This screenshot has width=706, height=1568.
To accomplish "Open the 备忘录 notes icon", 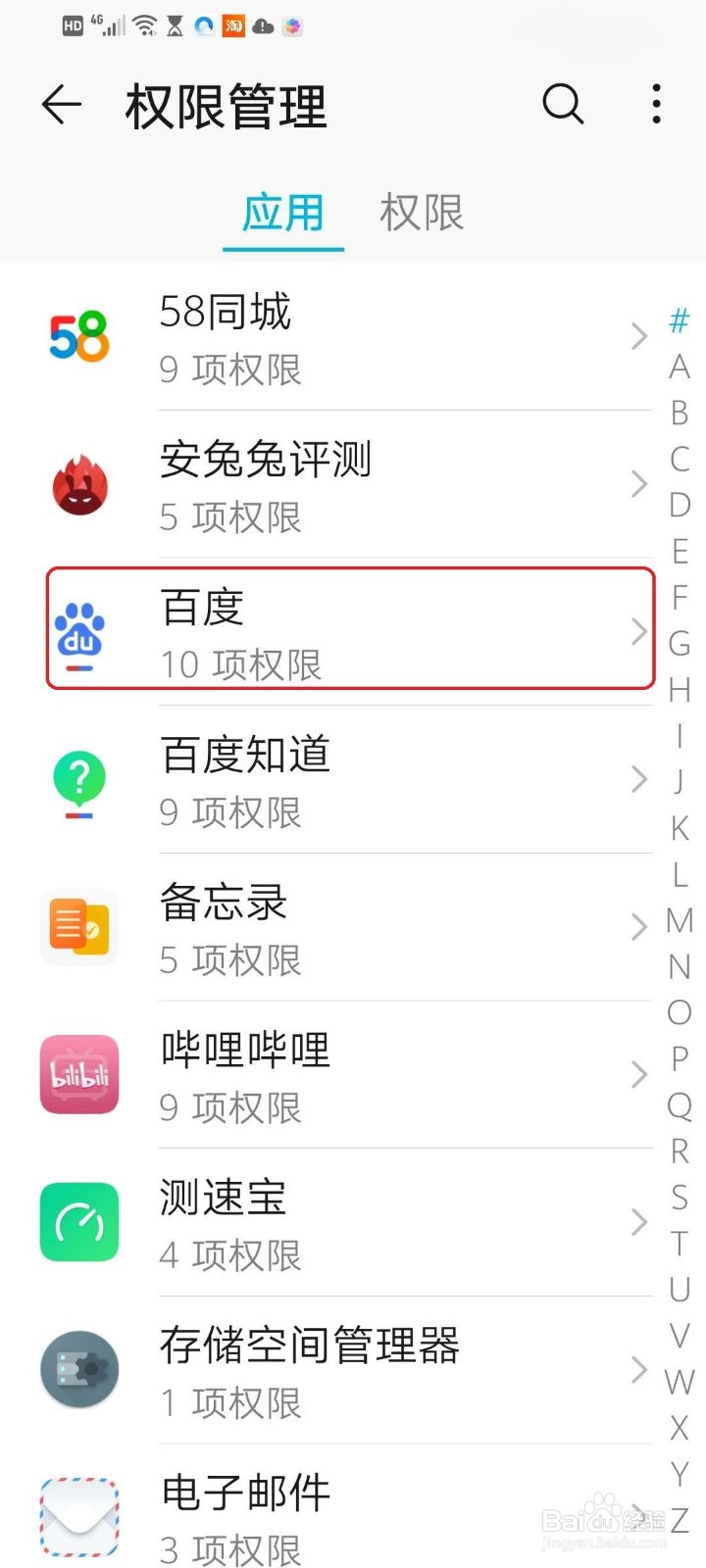I will coord(78,927).
